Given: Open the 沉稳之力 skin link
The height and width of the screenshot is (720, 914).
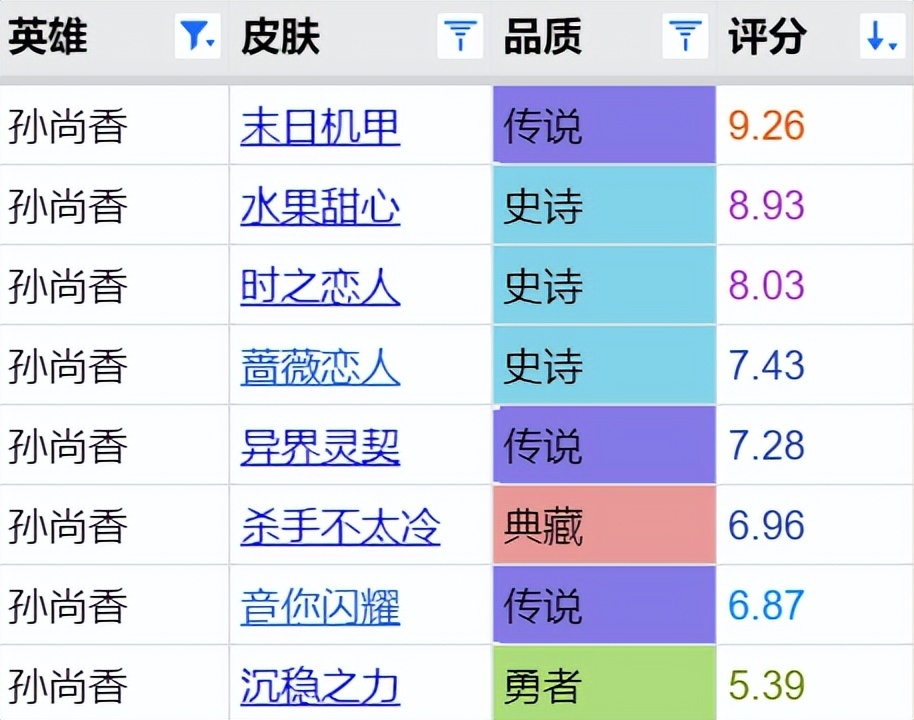Looking at the screenshot, I should coord(320,687).
